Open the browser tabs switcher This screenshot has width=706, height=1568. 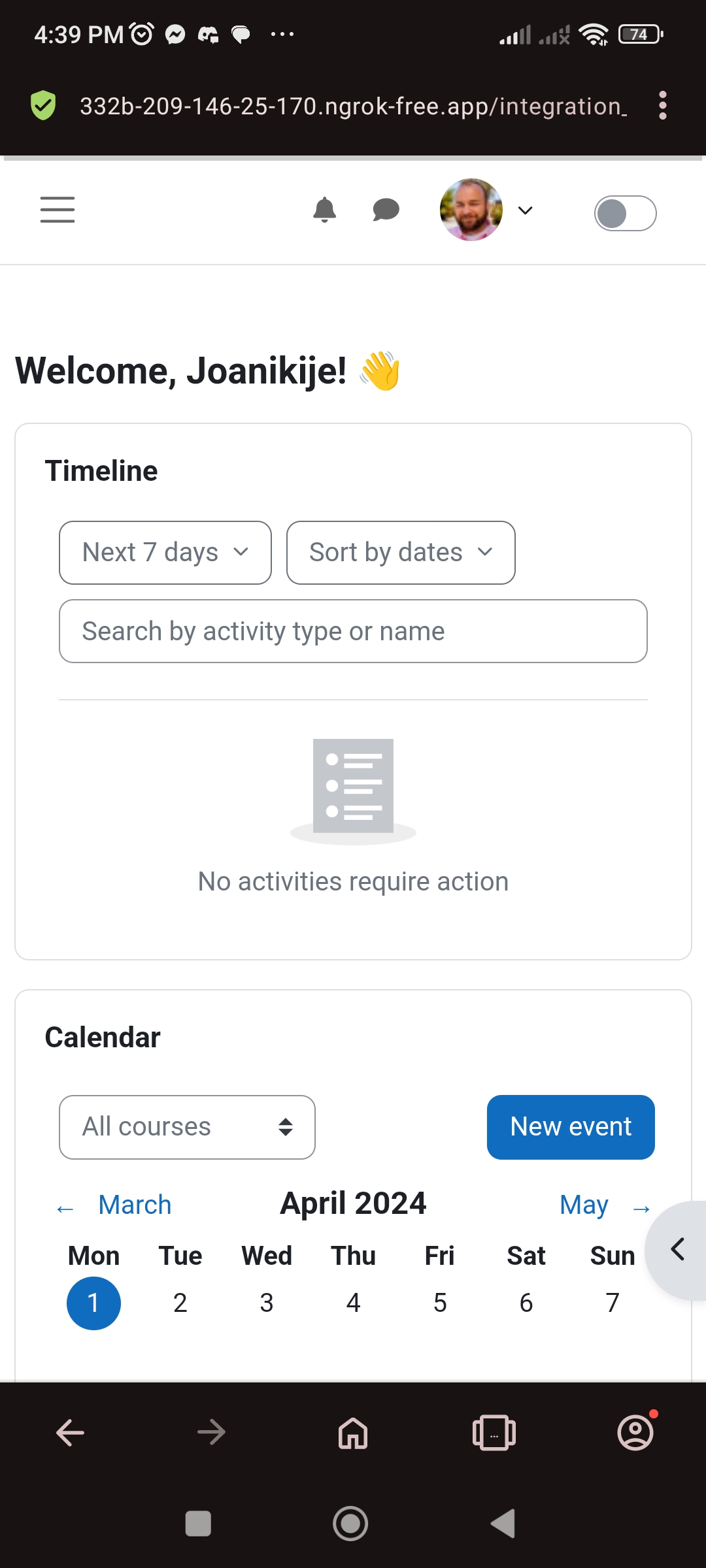tap(494, 1433)
